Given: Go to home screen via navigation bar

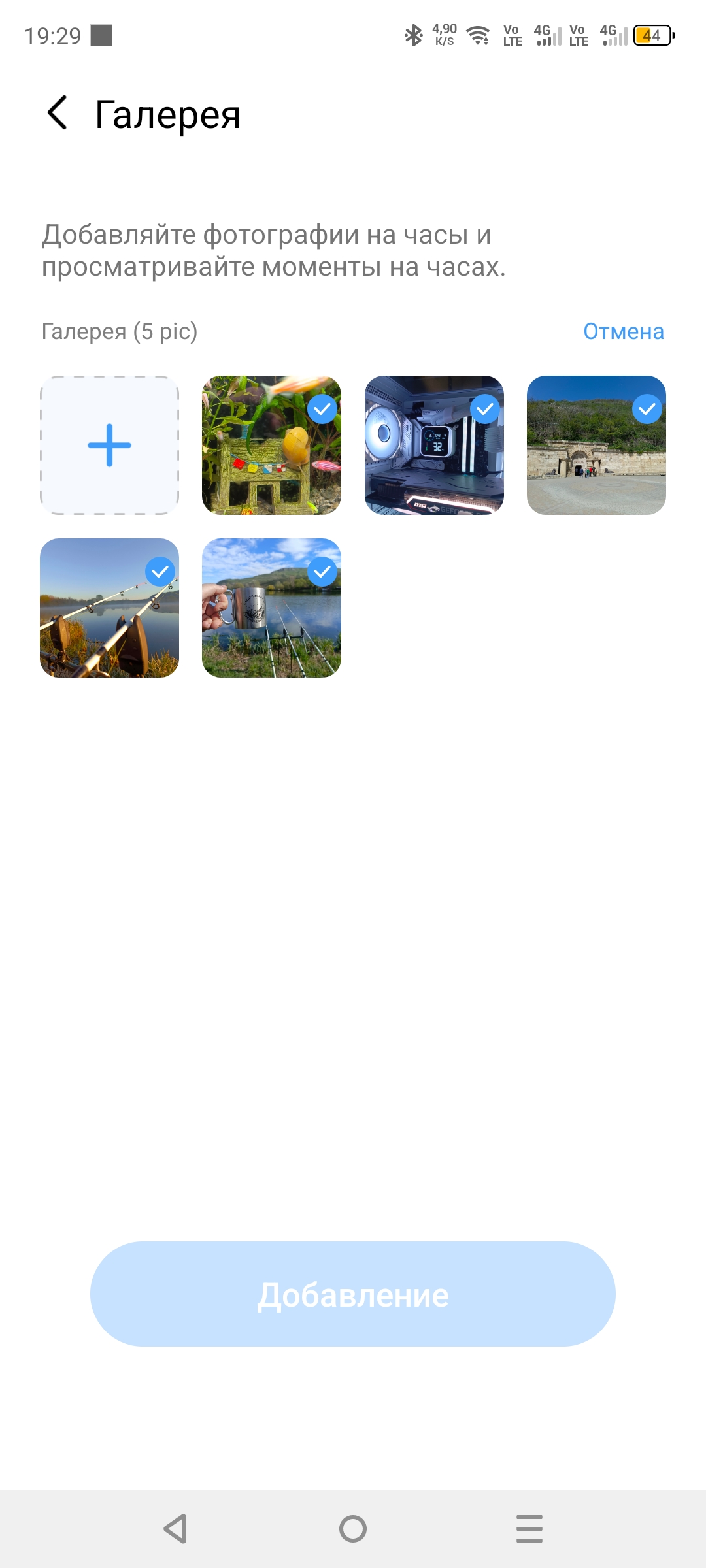Looking at the screenshot, I should coord(353,1529).
